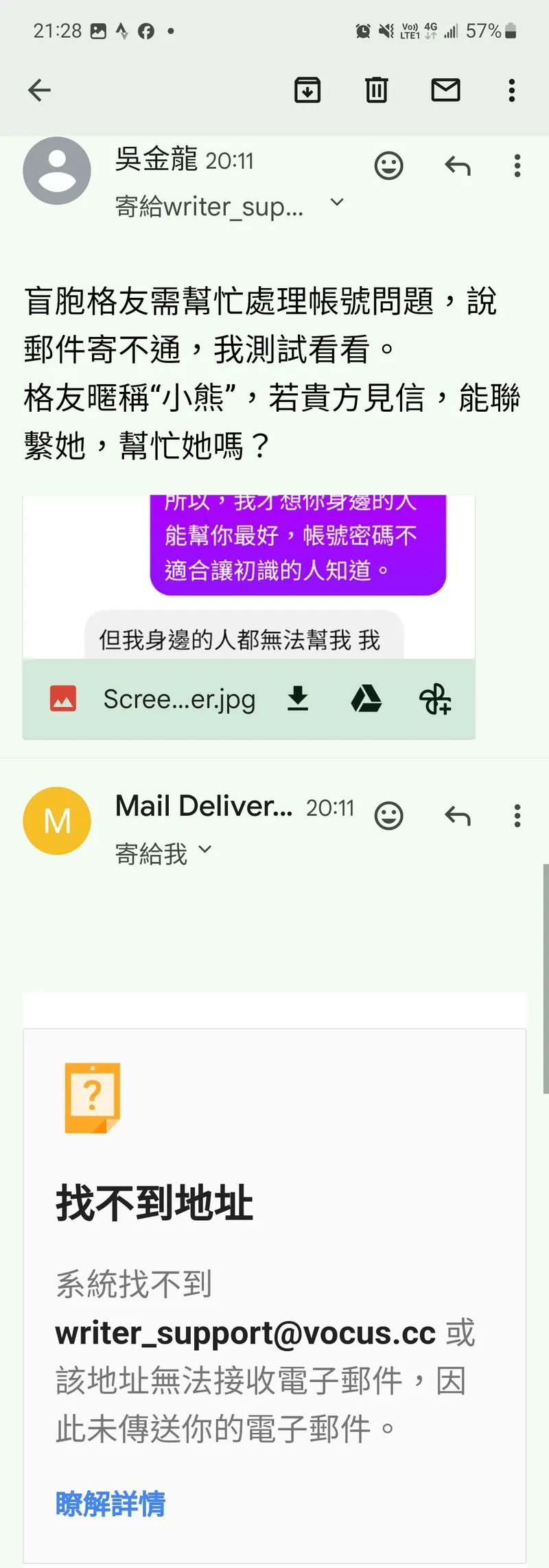Reply to 吳金龍's message
Image resolution: width=549 pixels, height=1568 pixels.
pyautogui.click(x=458, y=165)
